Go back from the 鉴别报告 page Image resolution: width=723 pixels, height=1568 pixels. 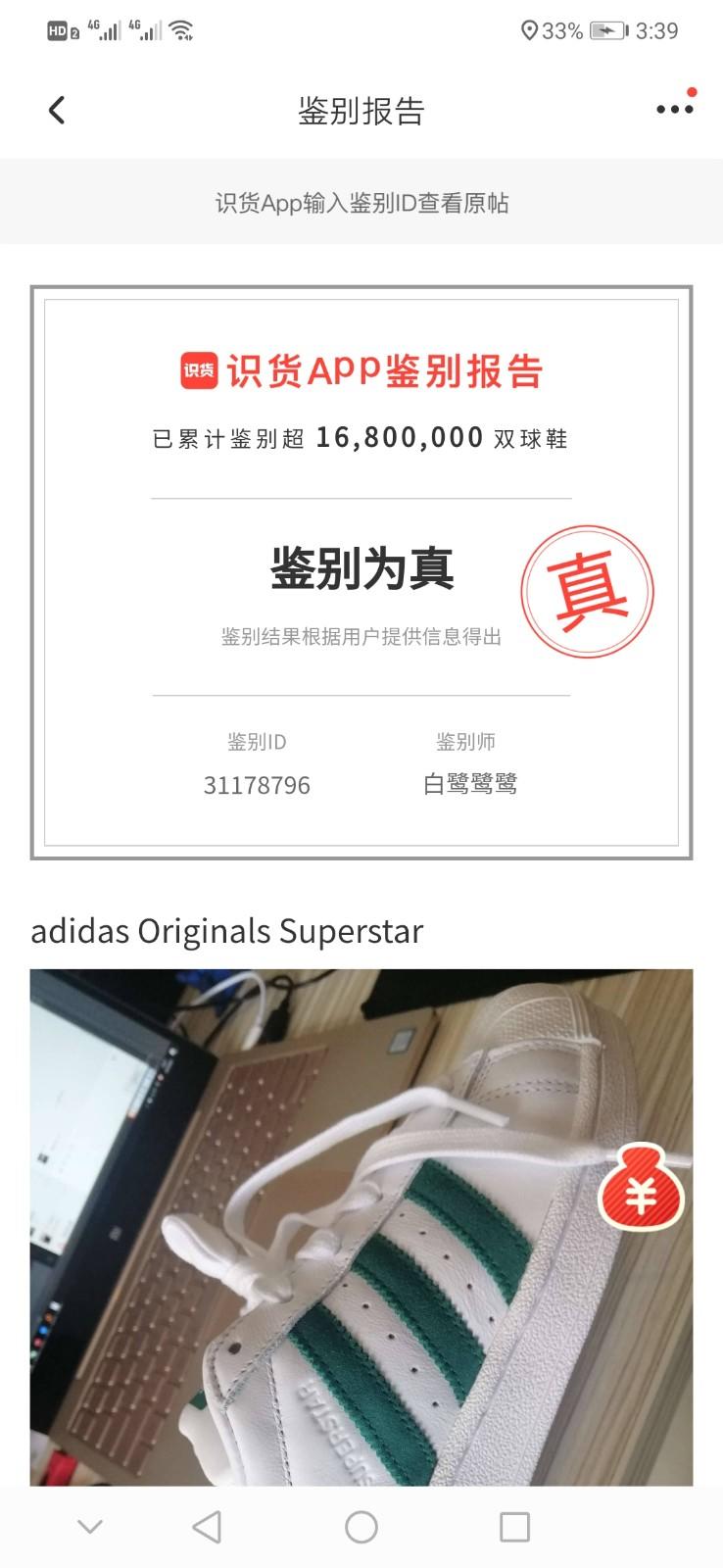point(57,110)
